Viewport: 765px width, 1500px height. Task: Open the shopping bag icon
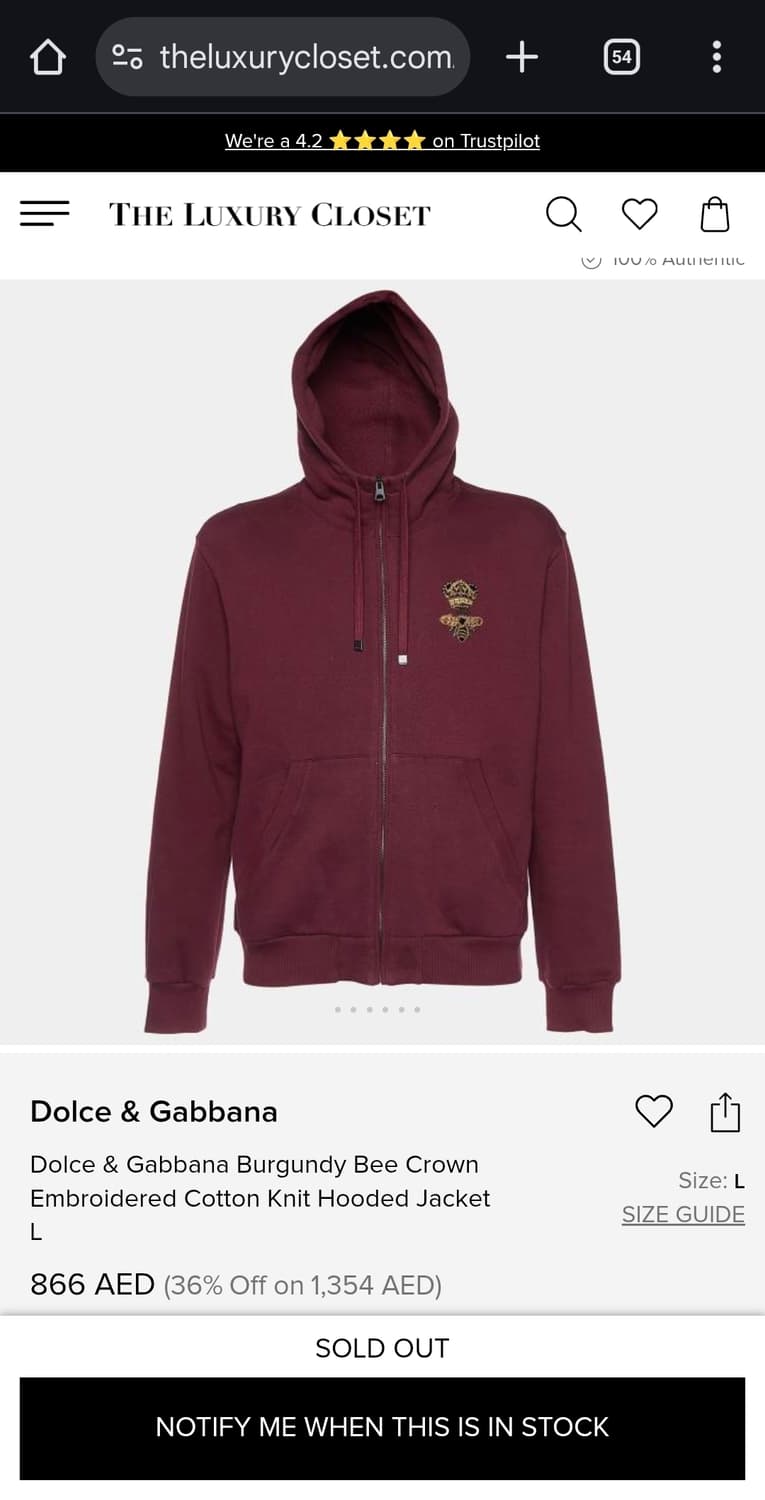click(x=715, y=213)
